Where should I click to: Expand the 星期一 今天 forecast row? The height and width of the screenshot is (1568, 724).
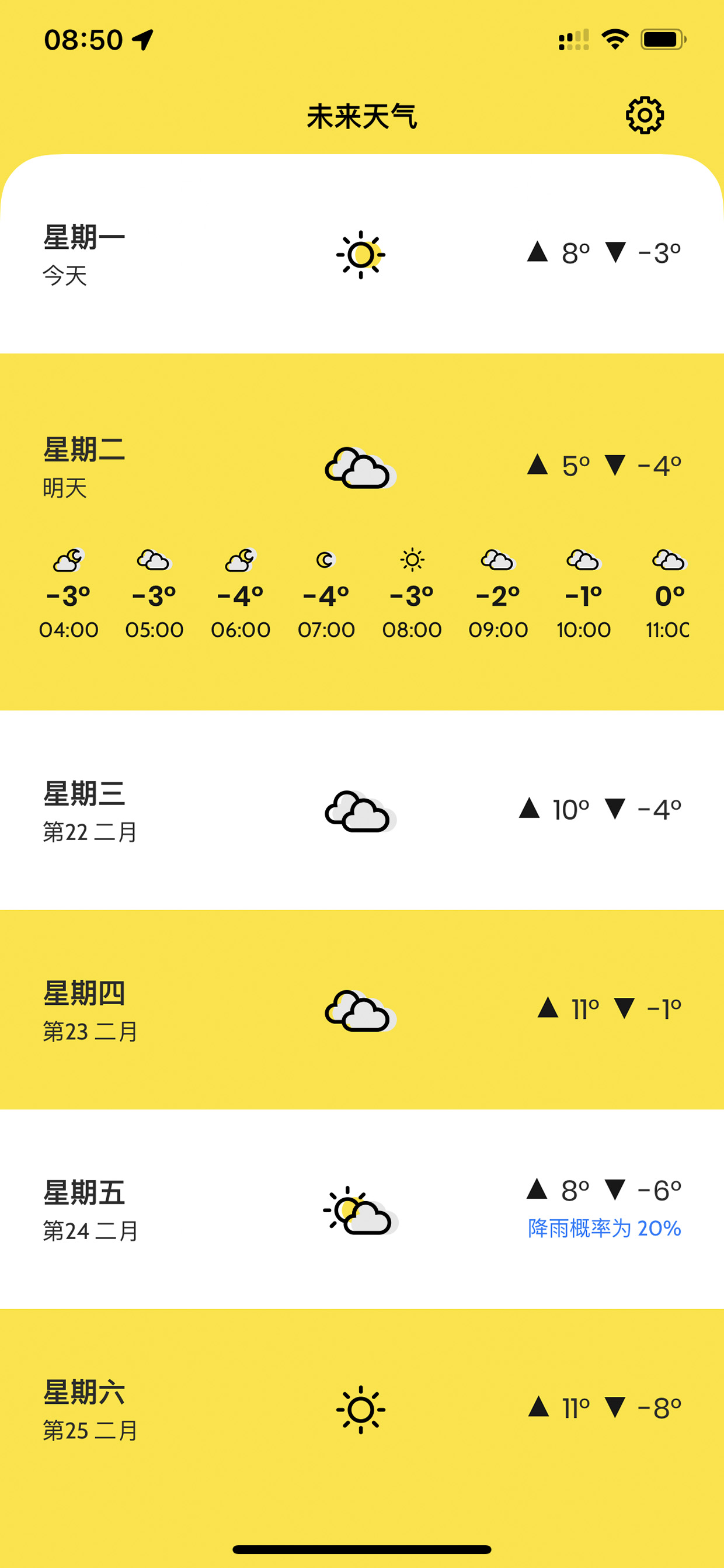coord(362,254)
